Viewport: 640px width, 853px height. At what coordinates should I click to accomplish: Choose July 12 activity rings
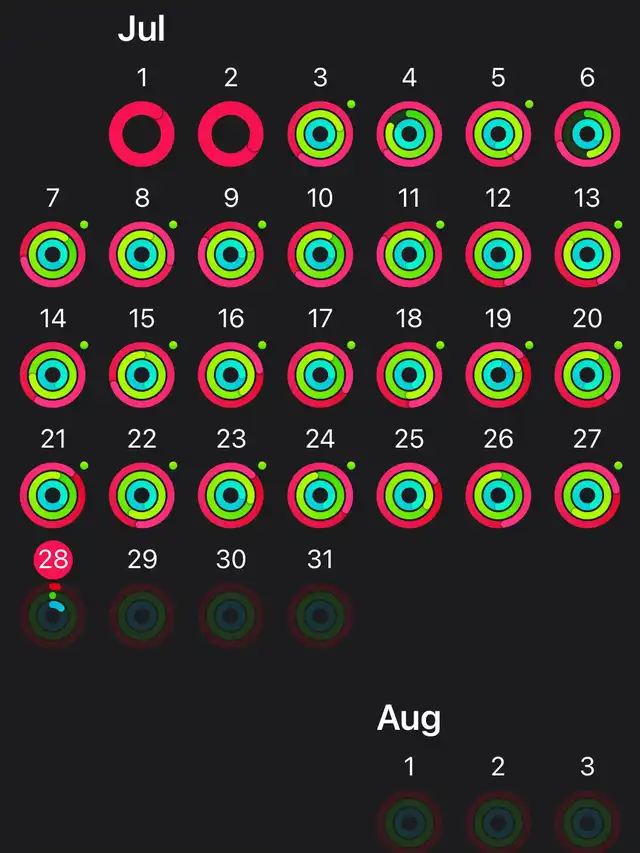(498, 254)
